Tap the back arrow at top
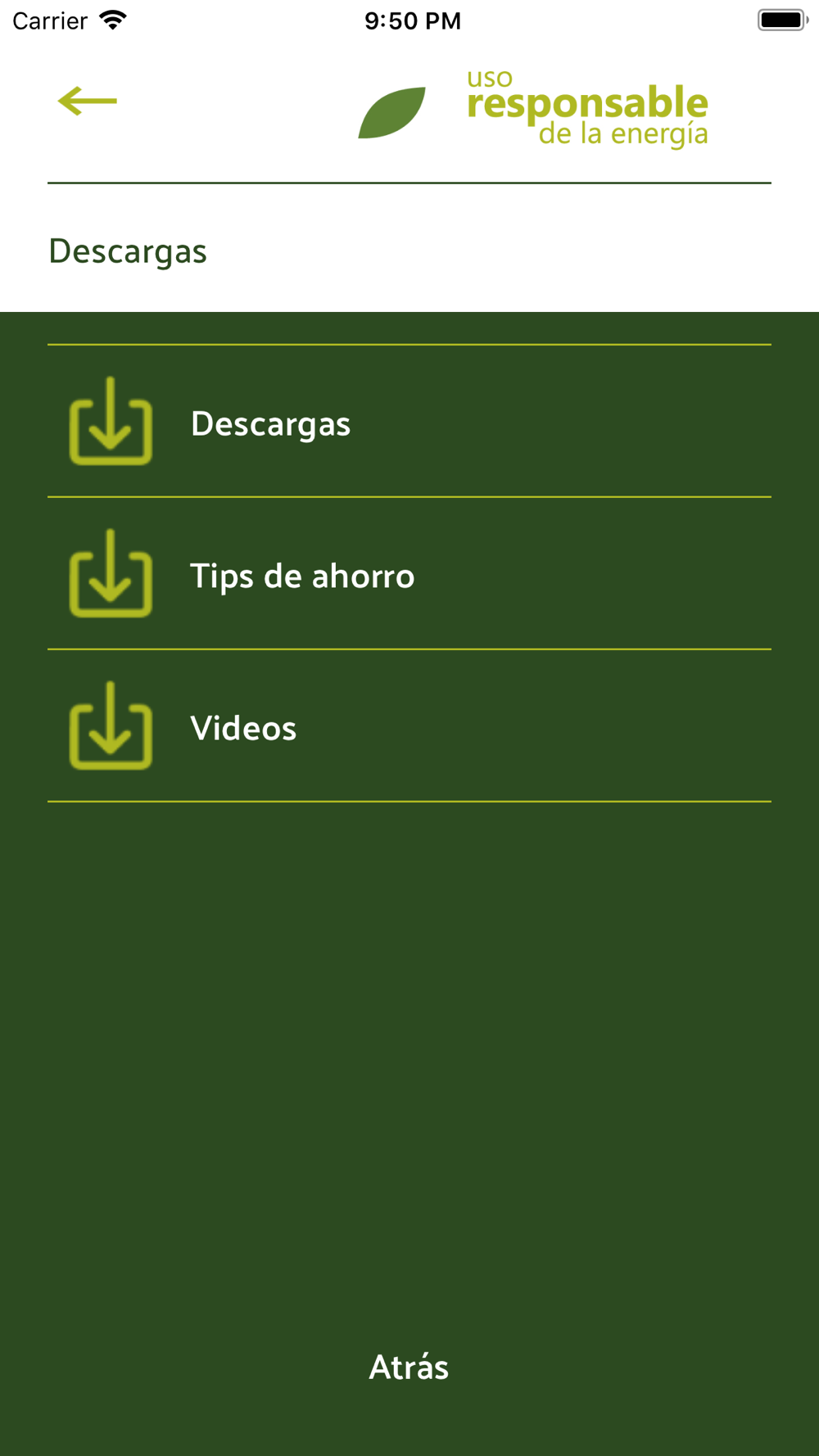 (x=88, y=101)
